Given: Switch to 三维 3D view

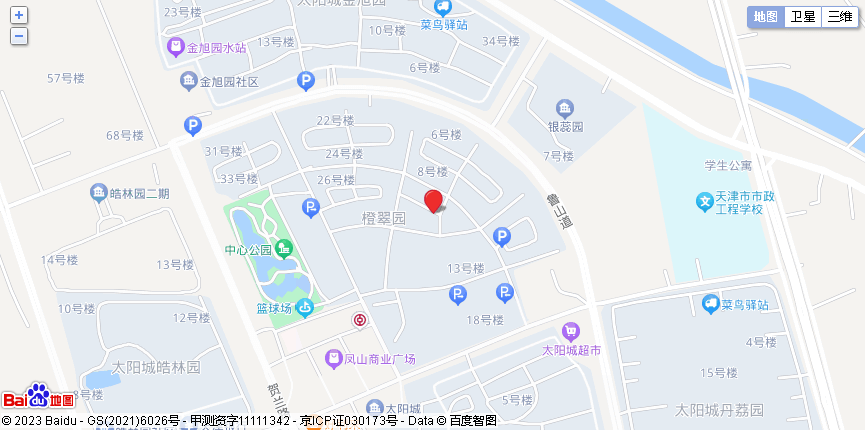Looking at the screenshot, I should point(838,16).
